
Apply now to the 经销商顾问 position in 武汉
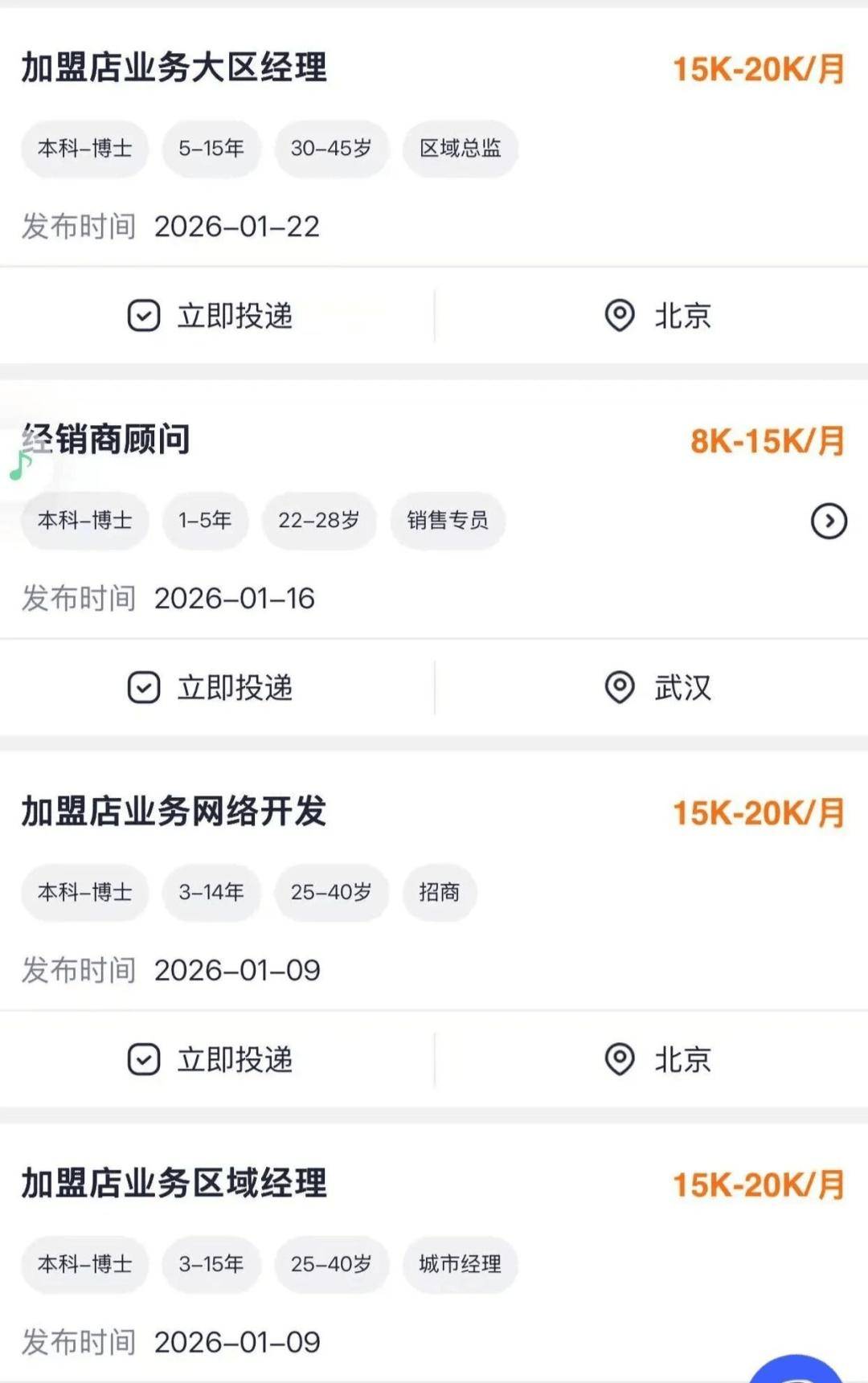click(x=211, y=688)
